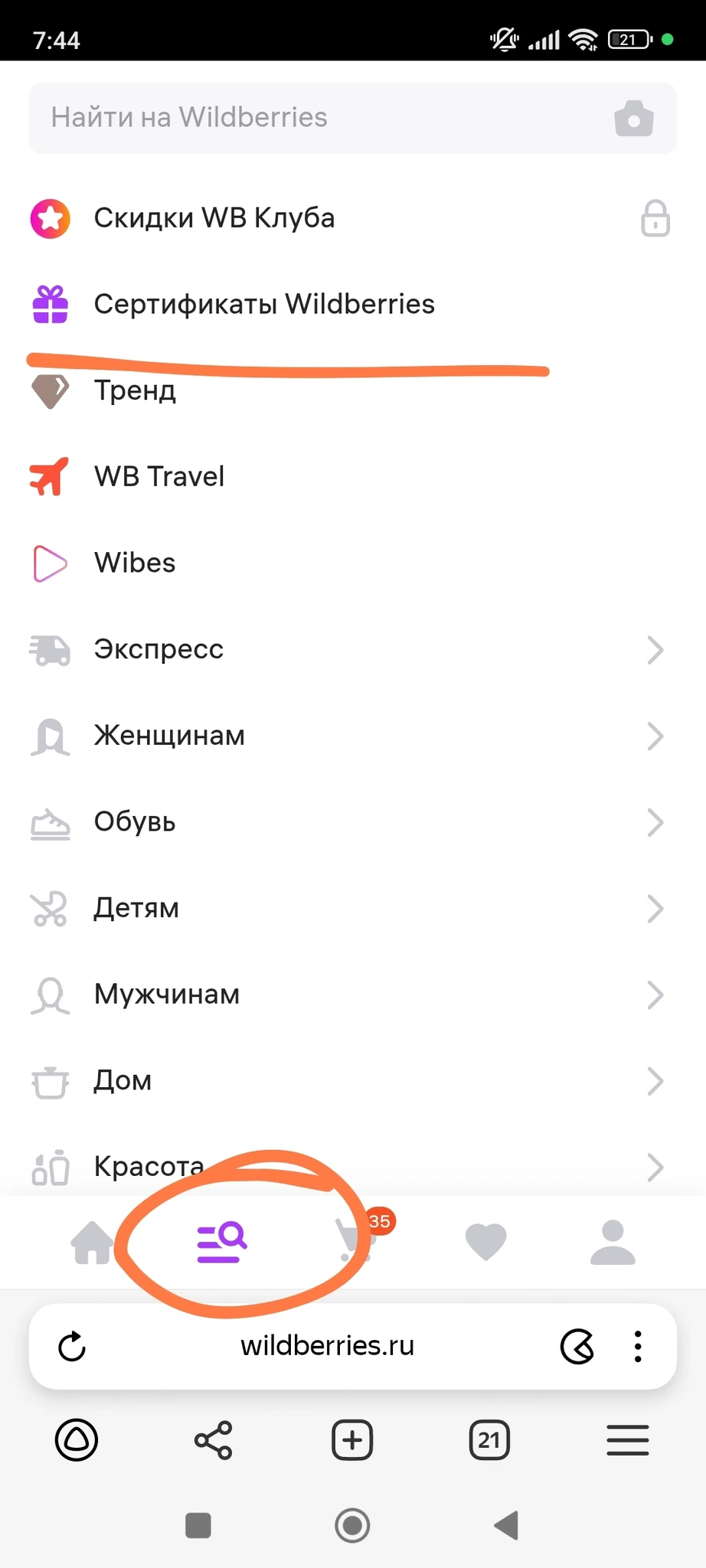Open the profile tab
Image resolution: width=706 pixels, height=1568 pixels.
point(613,1242)
